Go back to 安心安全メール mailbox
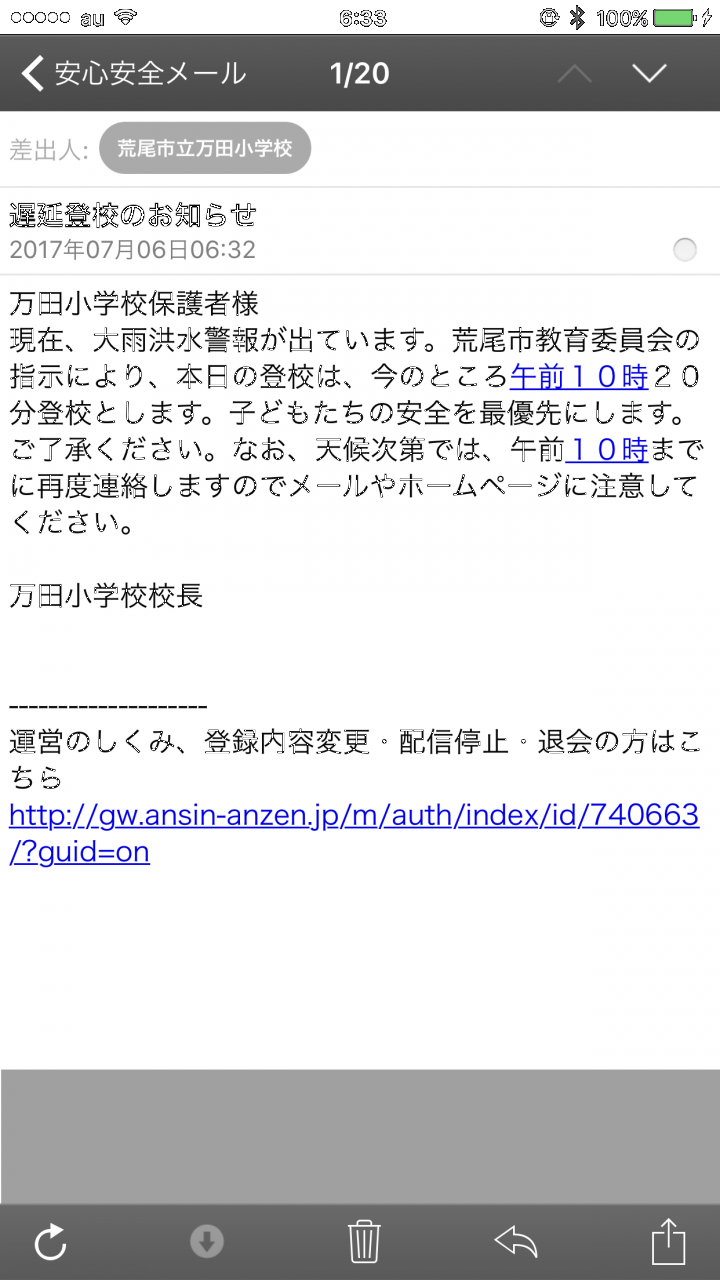 coord(134,74)
